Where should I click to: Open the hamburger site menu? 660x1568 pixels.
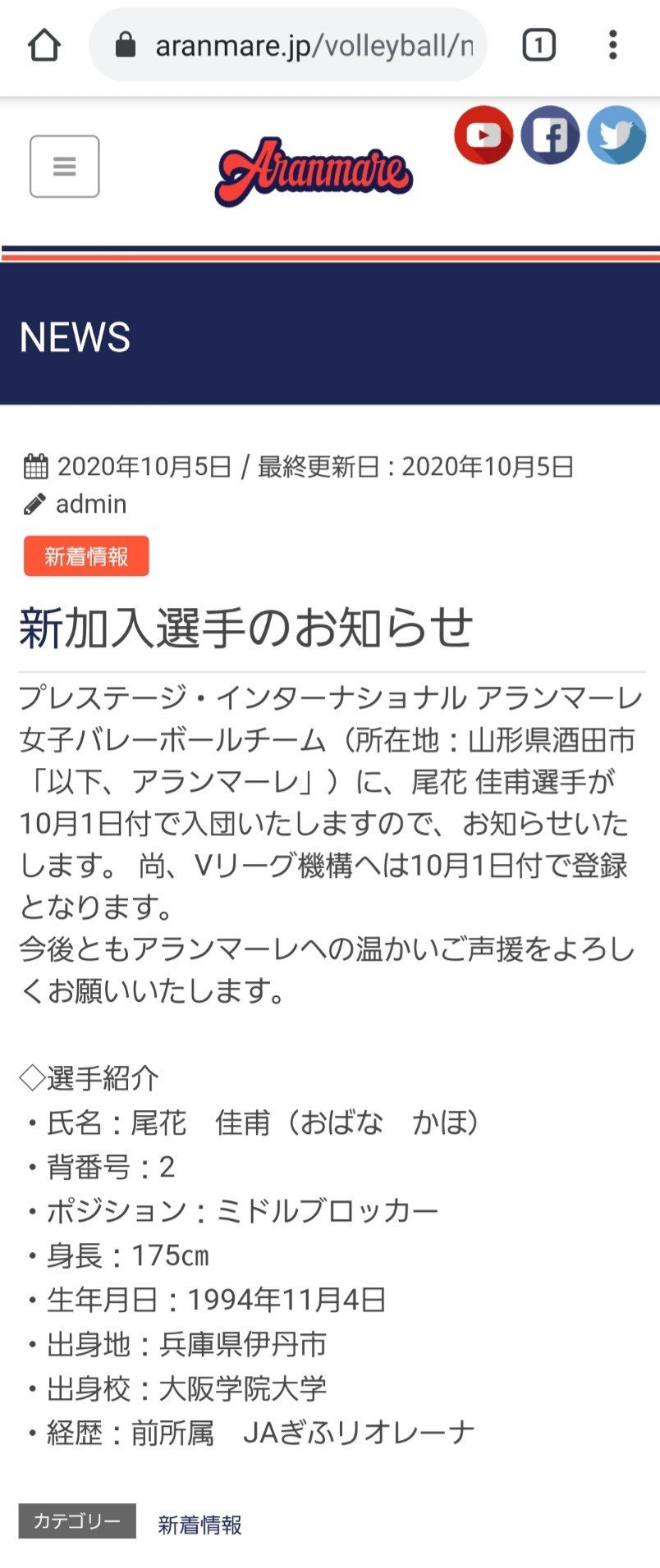[65, 167]
